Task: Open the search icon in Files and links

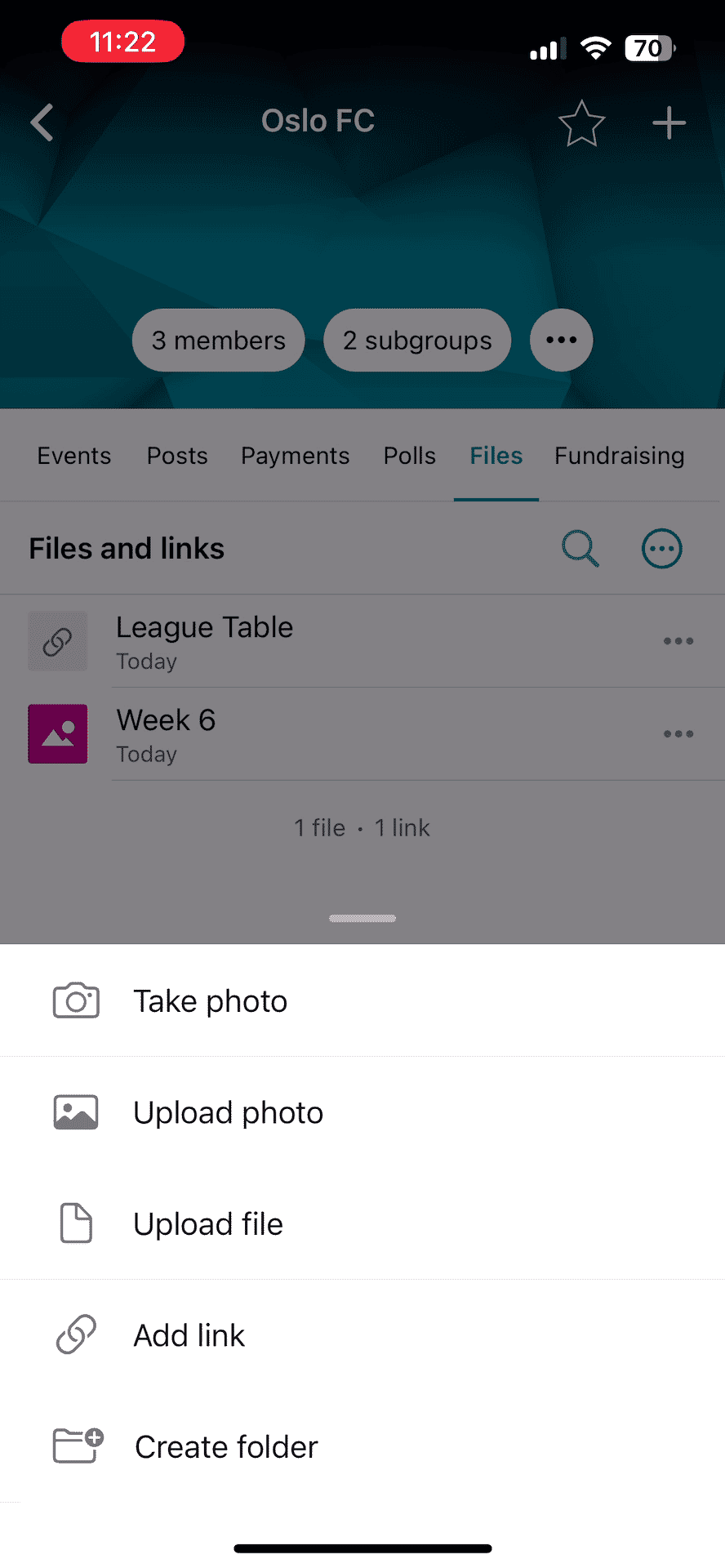Action: [580, 548]
